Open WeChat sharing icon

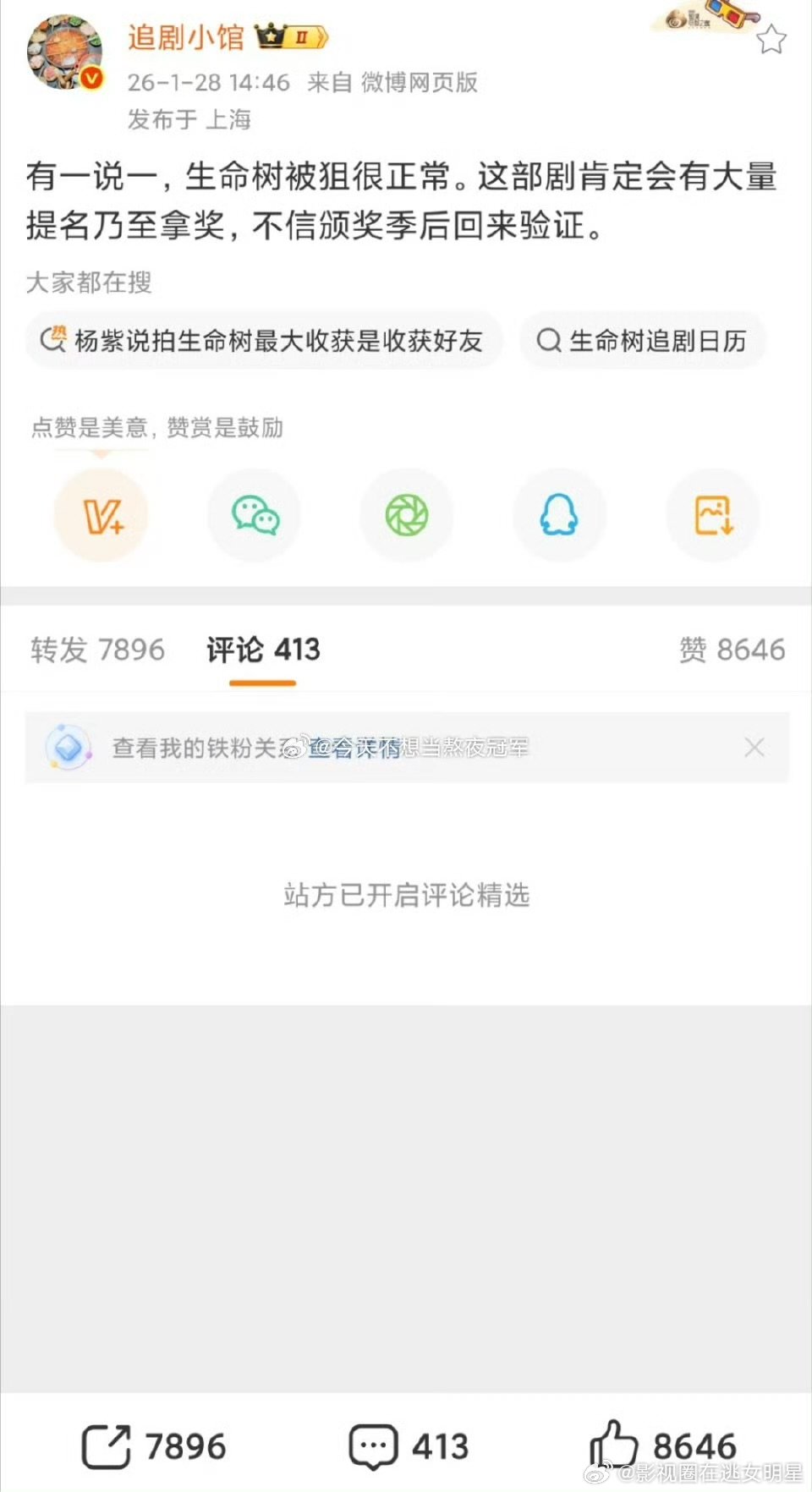coord(254,515)
